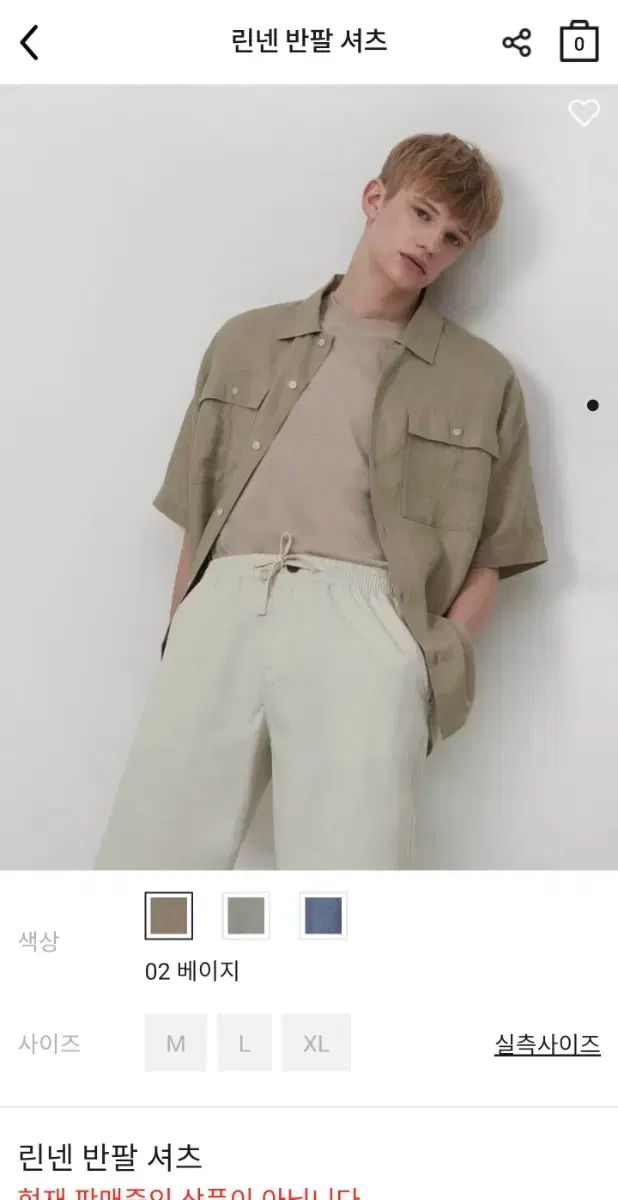Viewport: 618px width, 1200px height.
Task: Open the shopping bag
Action: pyautogui.click(x=578, y=43)
